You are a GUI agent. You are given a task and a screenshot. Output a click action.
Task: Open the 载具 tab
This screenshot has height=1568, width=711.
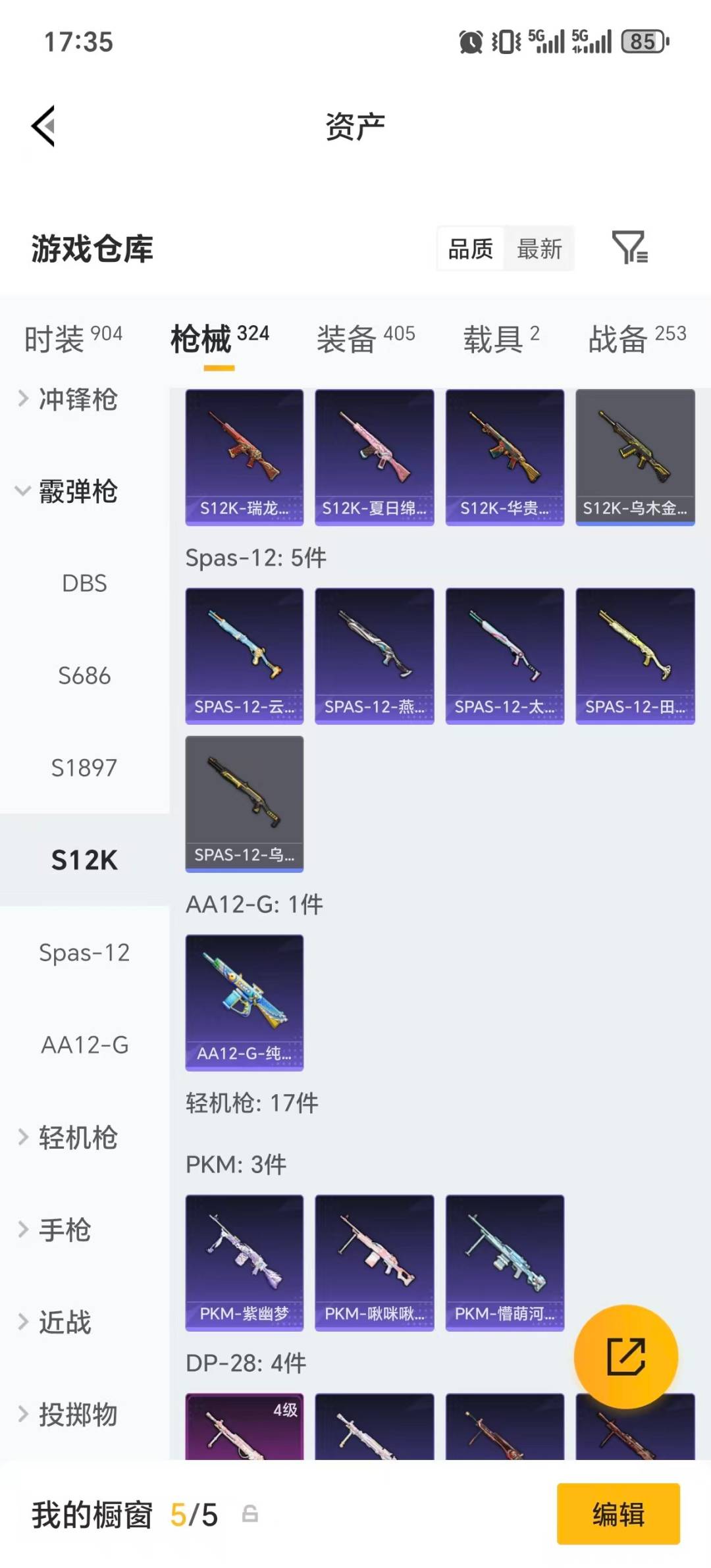pos(501,338)
